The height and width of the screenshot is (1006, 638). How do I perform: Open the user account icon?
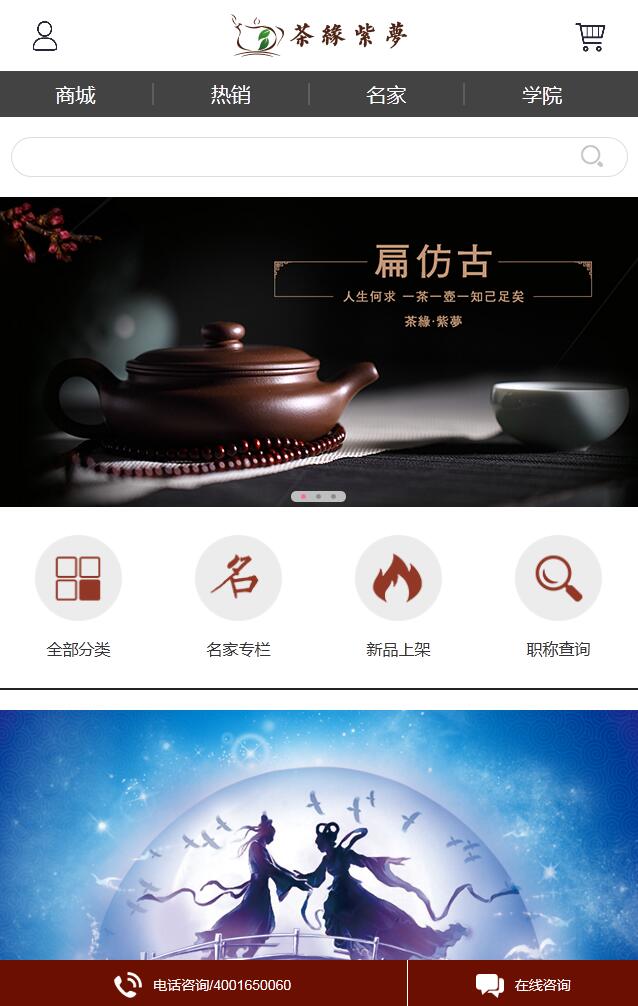[45, 36]
